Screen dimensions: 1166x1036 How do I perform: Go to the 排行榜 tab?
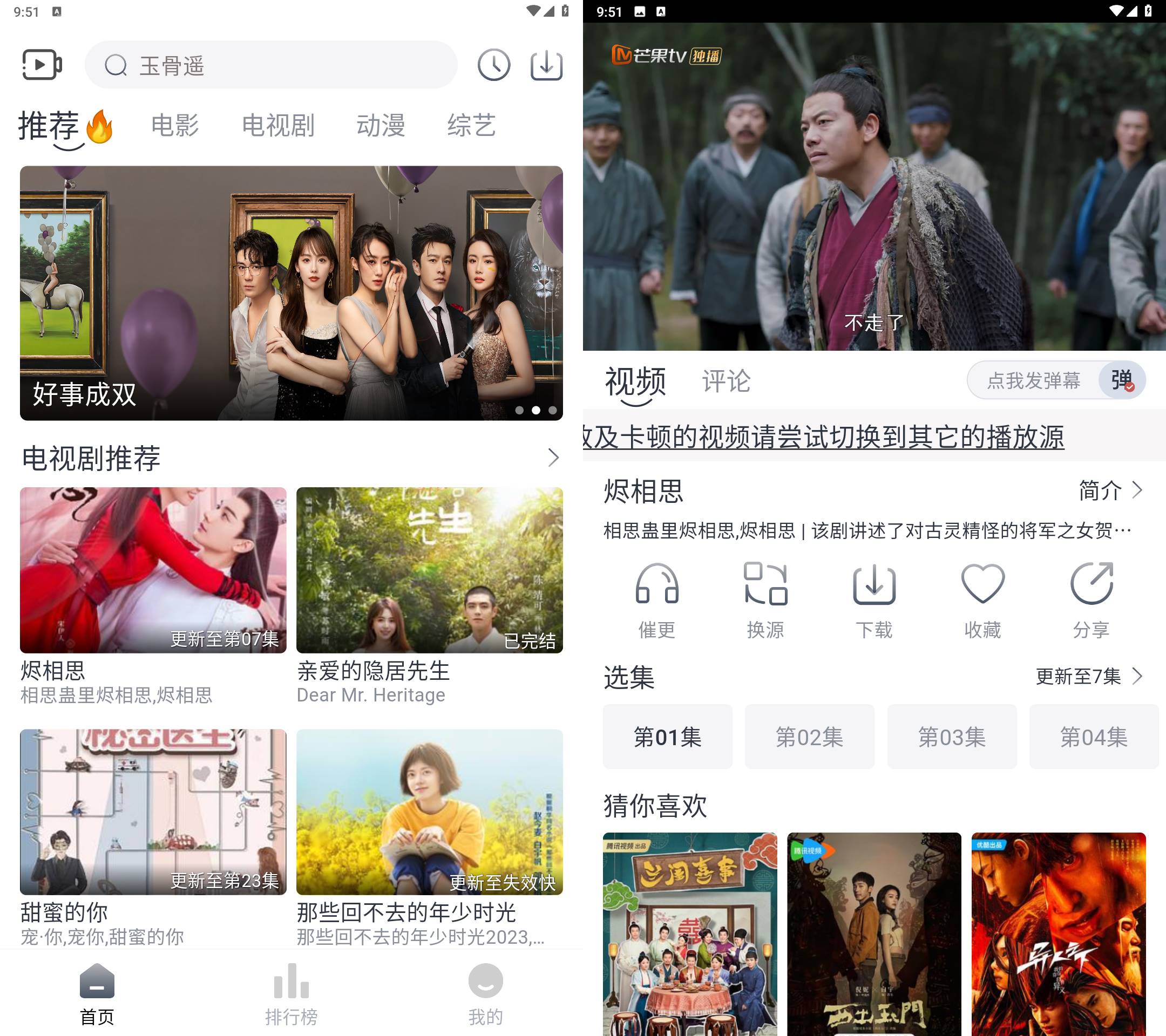tap(291, 993)
